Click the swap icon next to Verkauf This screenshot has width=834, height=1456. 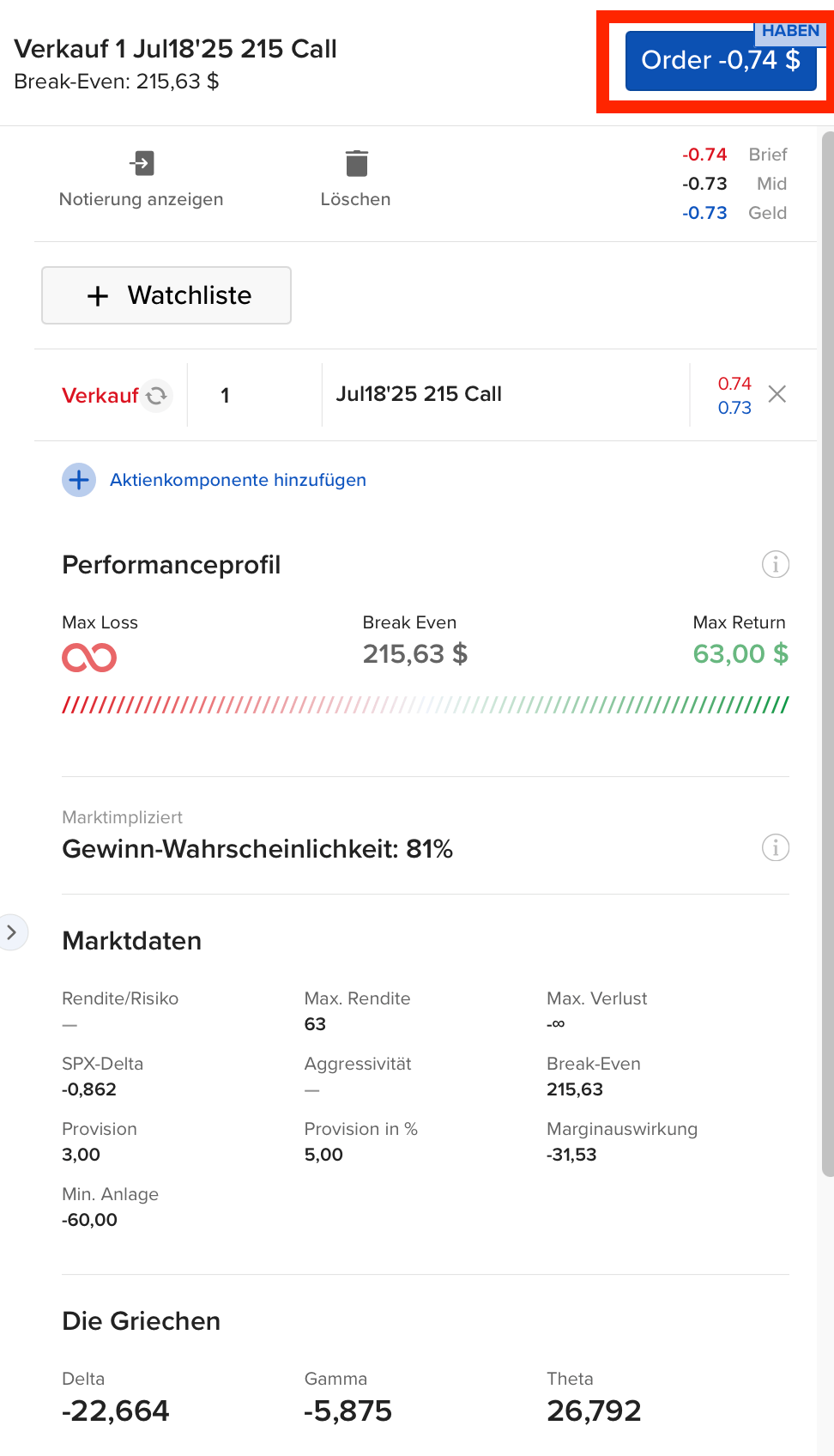158,396
